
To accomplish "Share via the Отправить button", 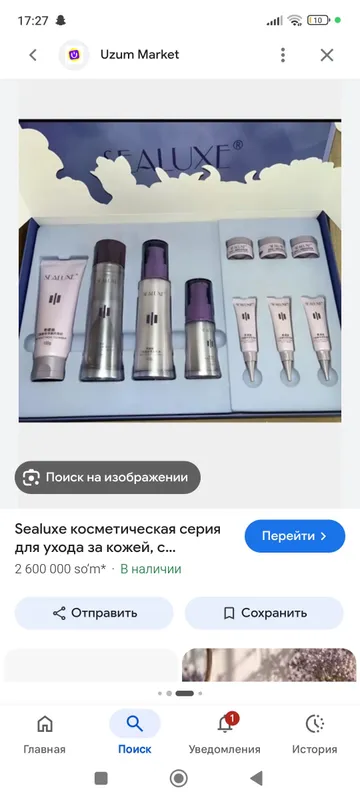I will pyautogui.click(x=94, y=613).
